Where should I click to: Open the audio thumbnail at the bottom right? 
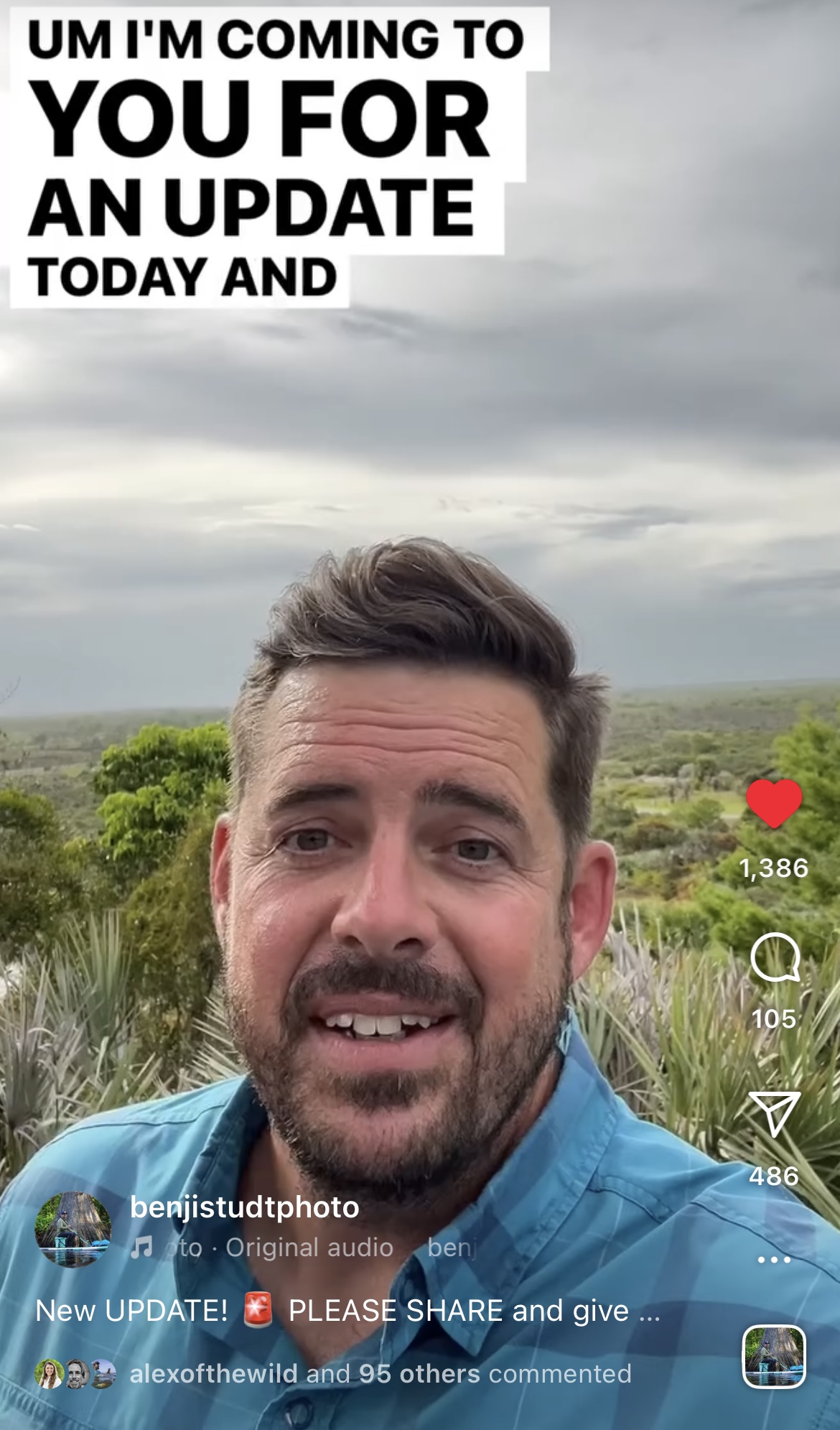[773, 1357]
